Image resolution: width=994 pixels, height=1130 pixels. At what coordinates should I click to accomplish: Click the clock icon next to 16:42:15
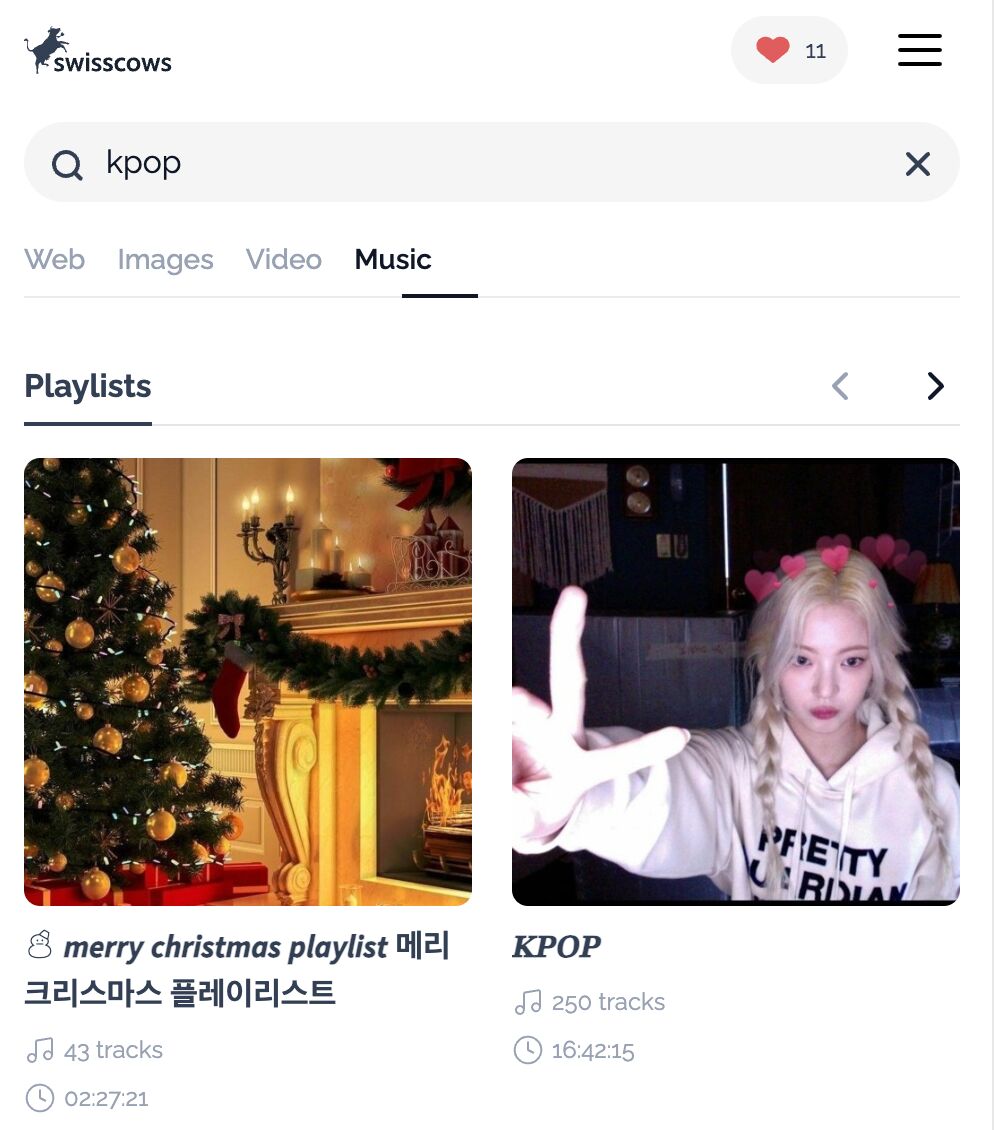point(527,1051)
